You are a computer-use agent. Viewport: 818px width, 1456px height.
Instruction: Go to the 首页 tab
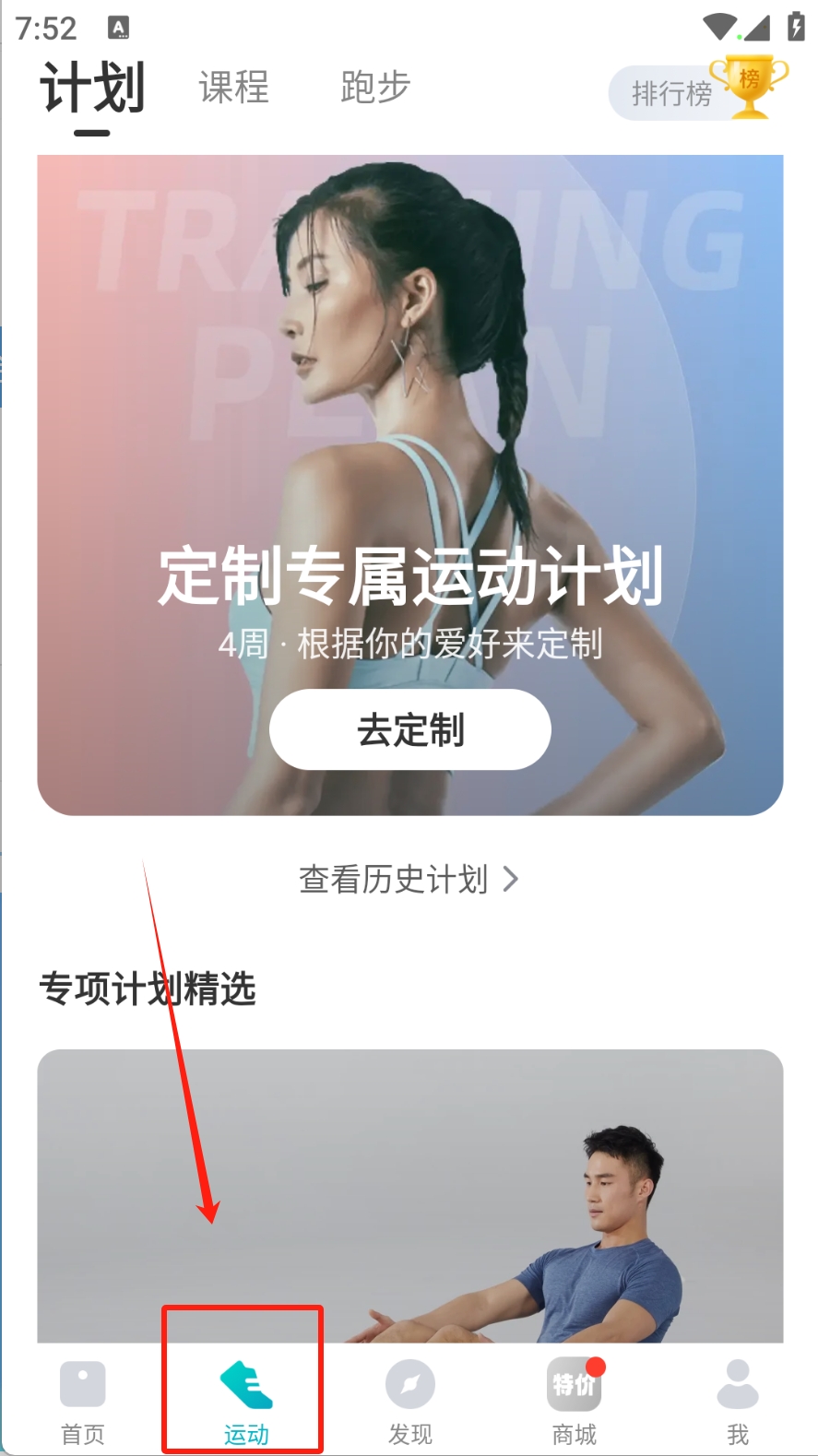(83, 1402)
